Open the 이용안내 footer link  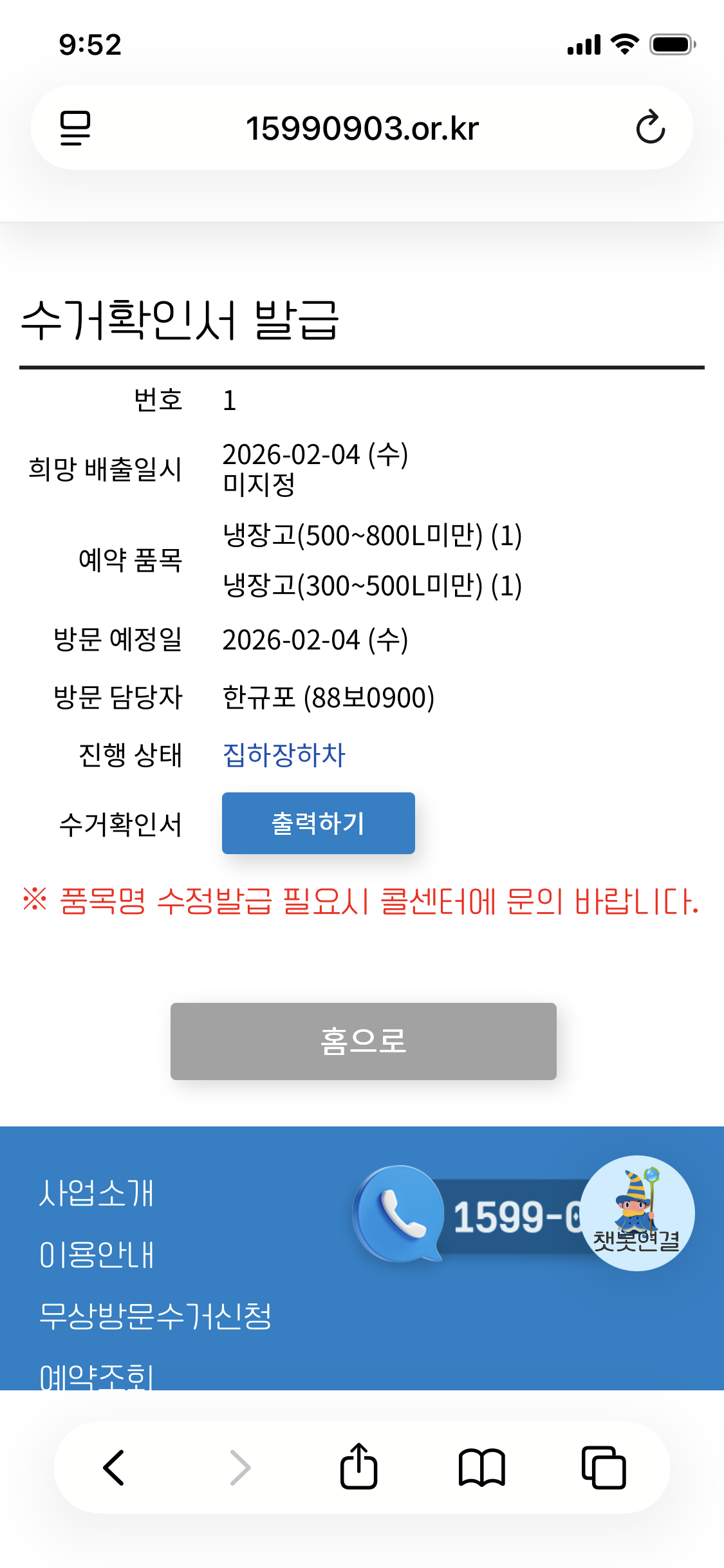coord(97,1255)
